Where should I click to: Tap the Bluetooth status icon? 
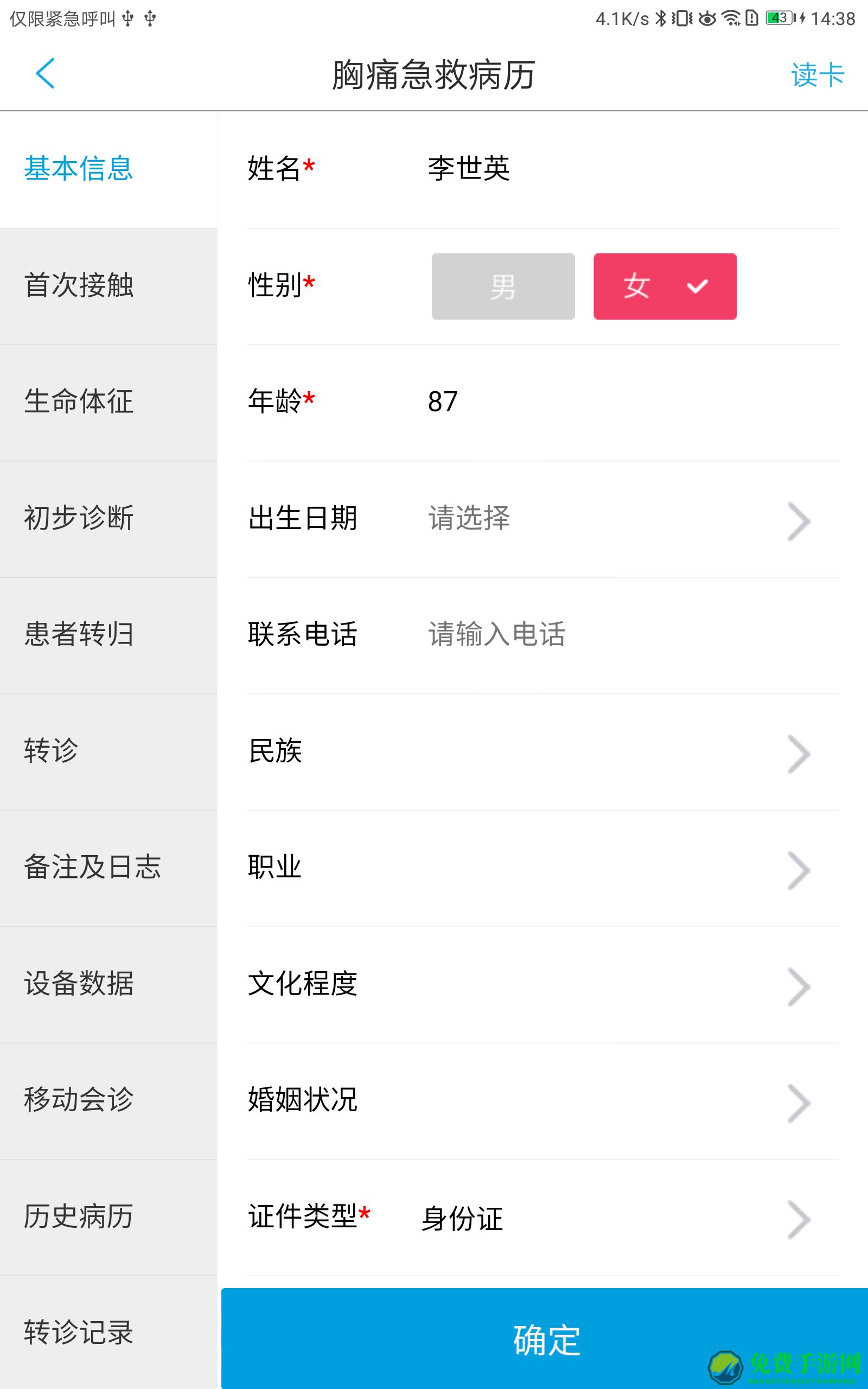pos(660,19)
